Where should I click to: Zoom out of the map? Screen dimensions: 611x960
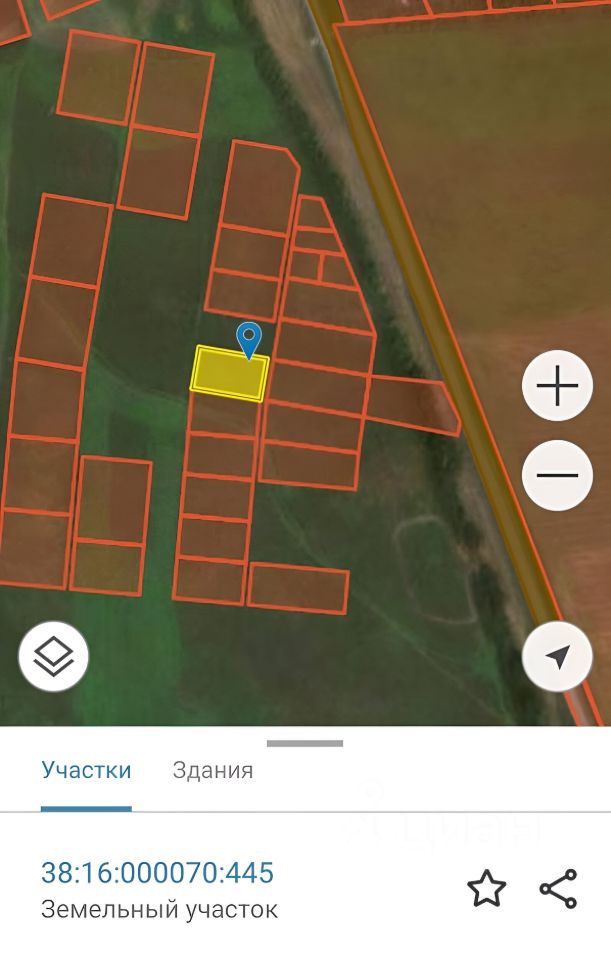click(x=557, y=475)
